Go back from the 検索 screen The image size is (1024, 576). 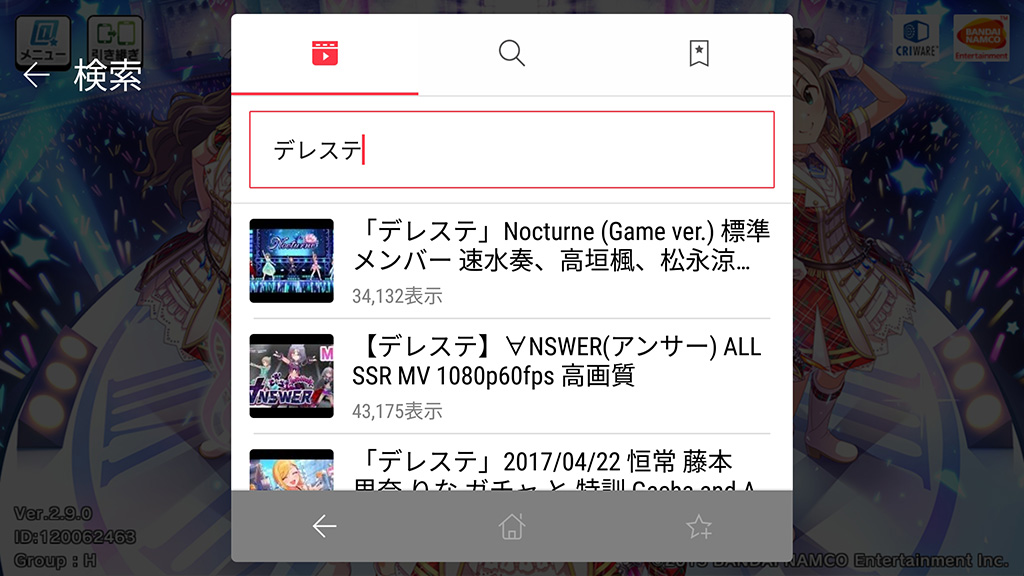[36, 76]
